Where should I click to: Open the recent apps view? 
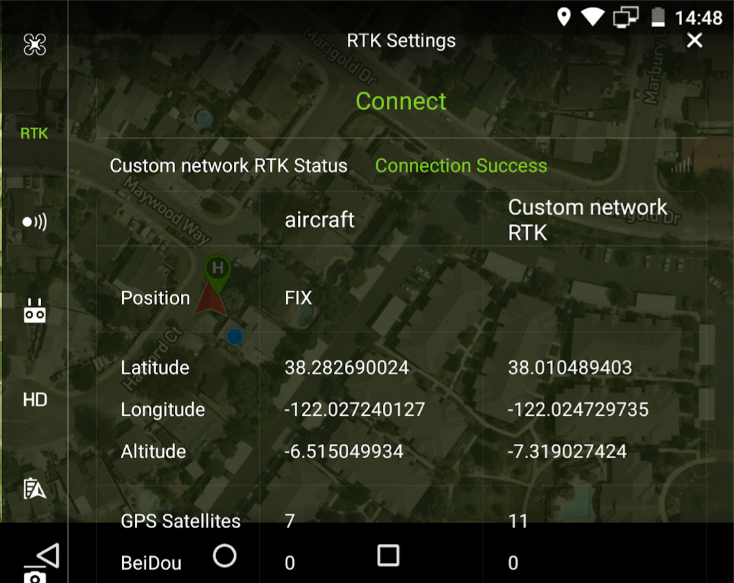388,555
